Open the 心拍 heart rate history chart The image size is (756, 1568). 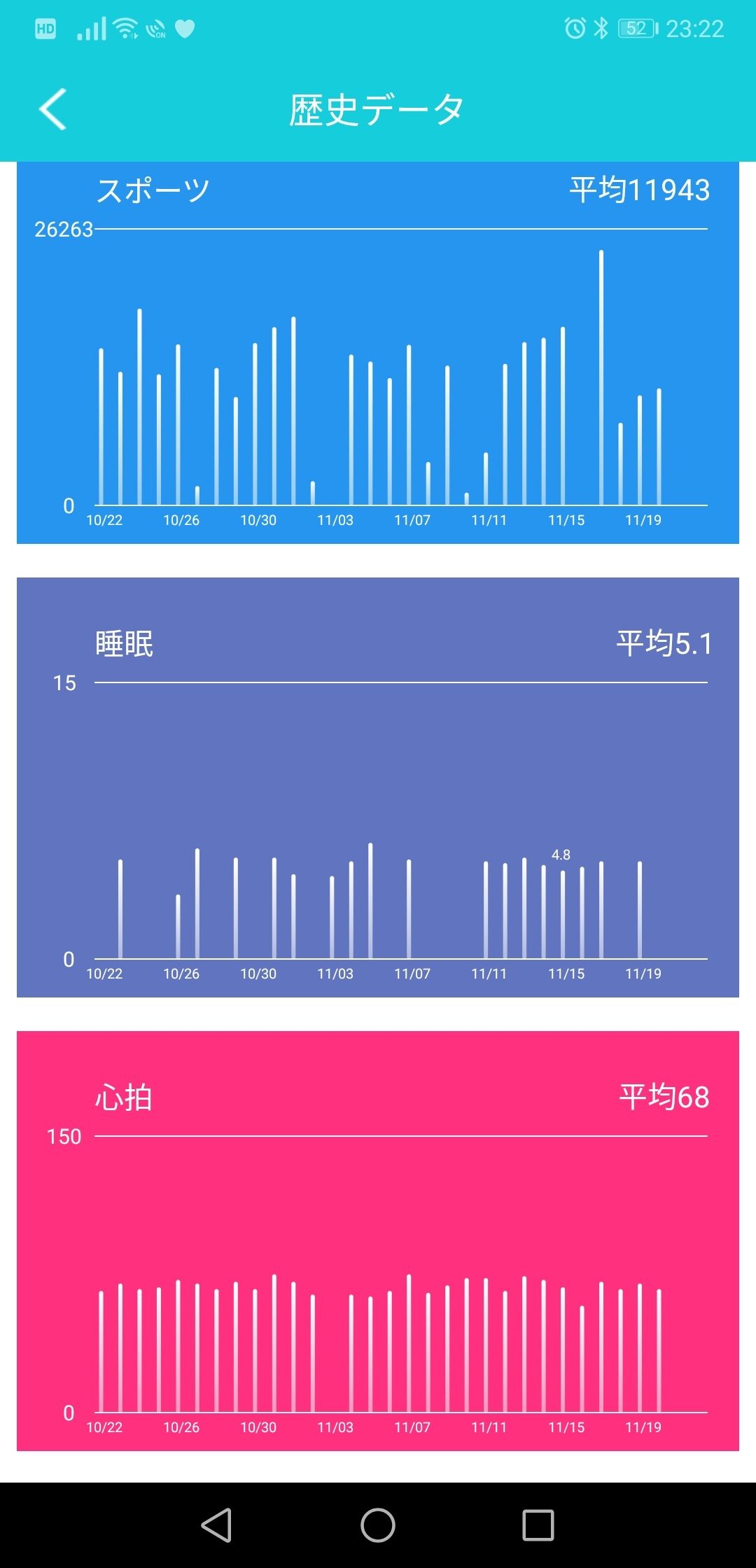[x=378, y=1241]
